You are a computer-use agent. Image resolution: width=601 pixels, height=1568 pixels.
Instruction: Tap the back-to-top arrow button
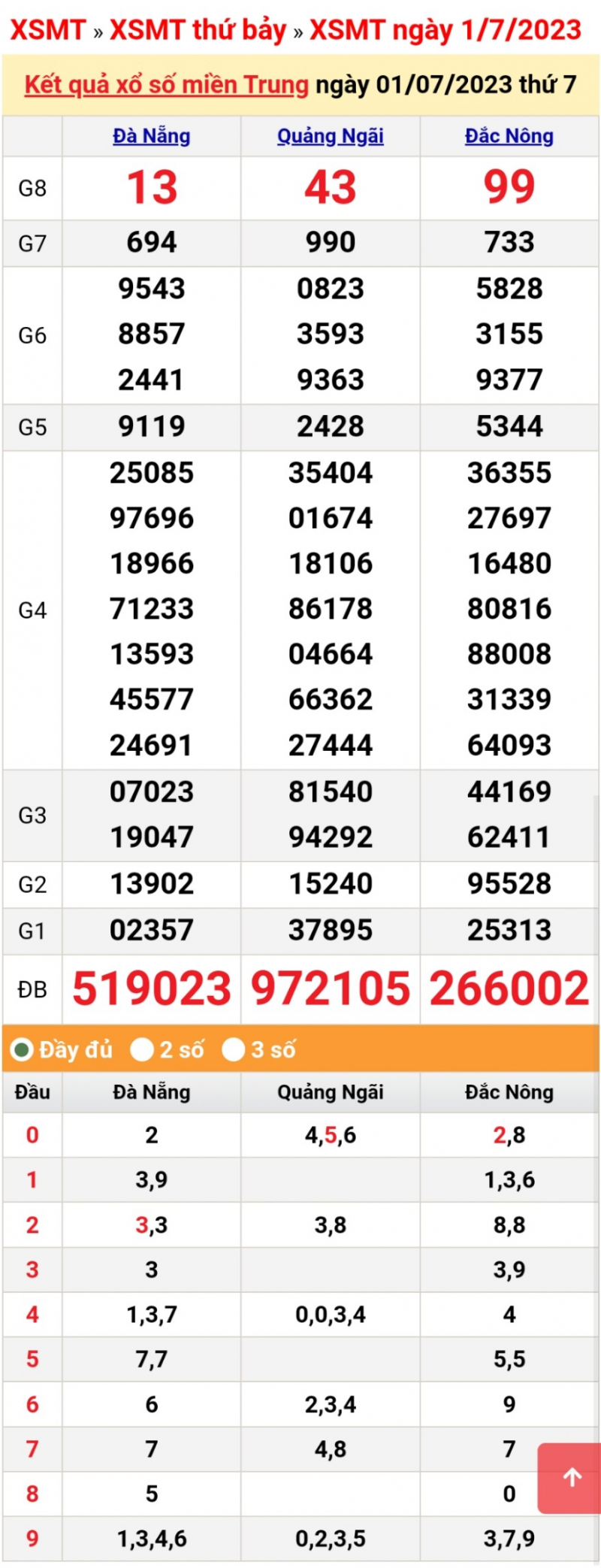(x=572, y=1477)
